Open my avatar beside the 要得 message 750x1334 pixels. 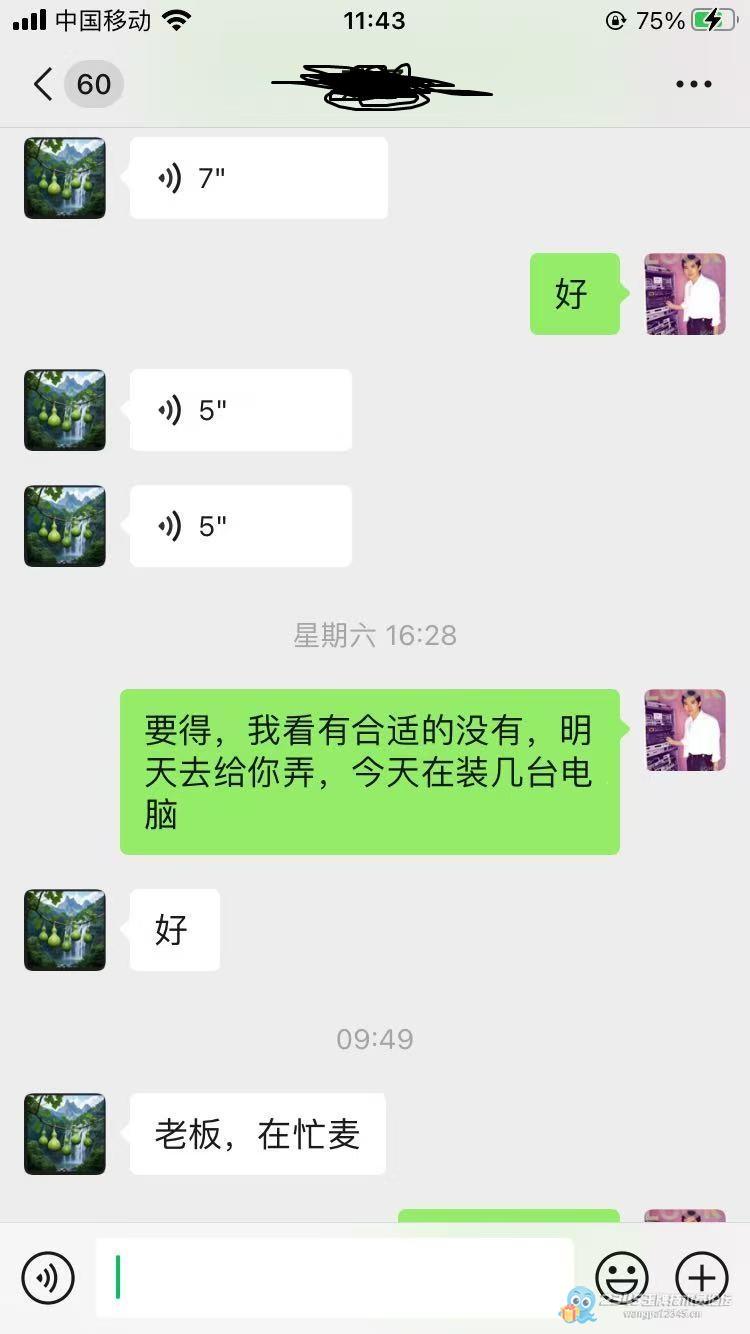click(685, 730)
